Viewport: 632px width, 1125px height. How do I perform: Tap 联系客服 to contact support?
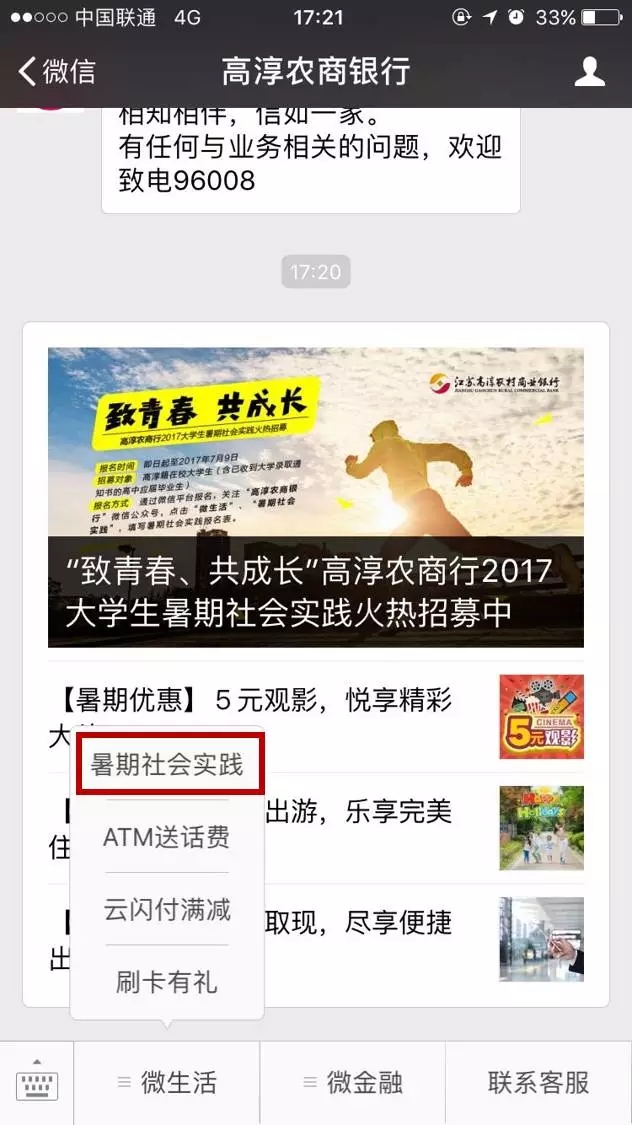pyautogui.click(x=538, y=1082)
